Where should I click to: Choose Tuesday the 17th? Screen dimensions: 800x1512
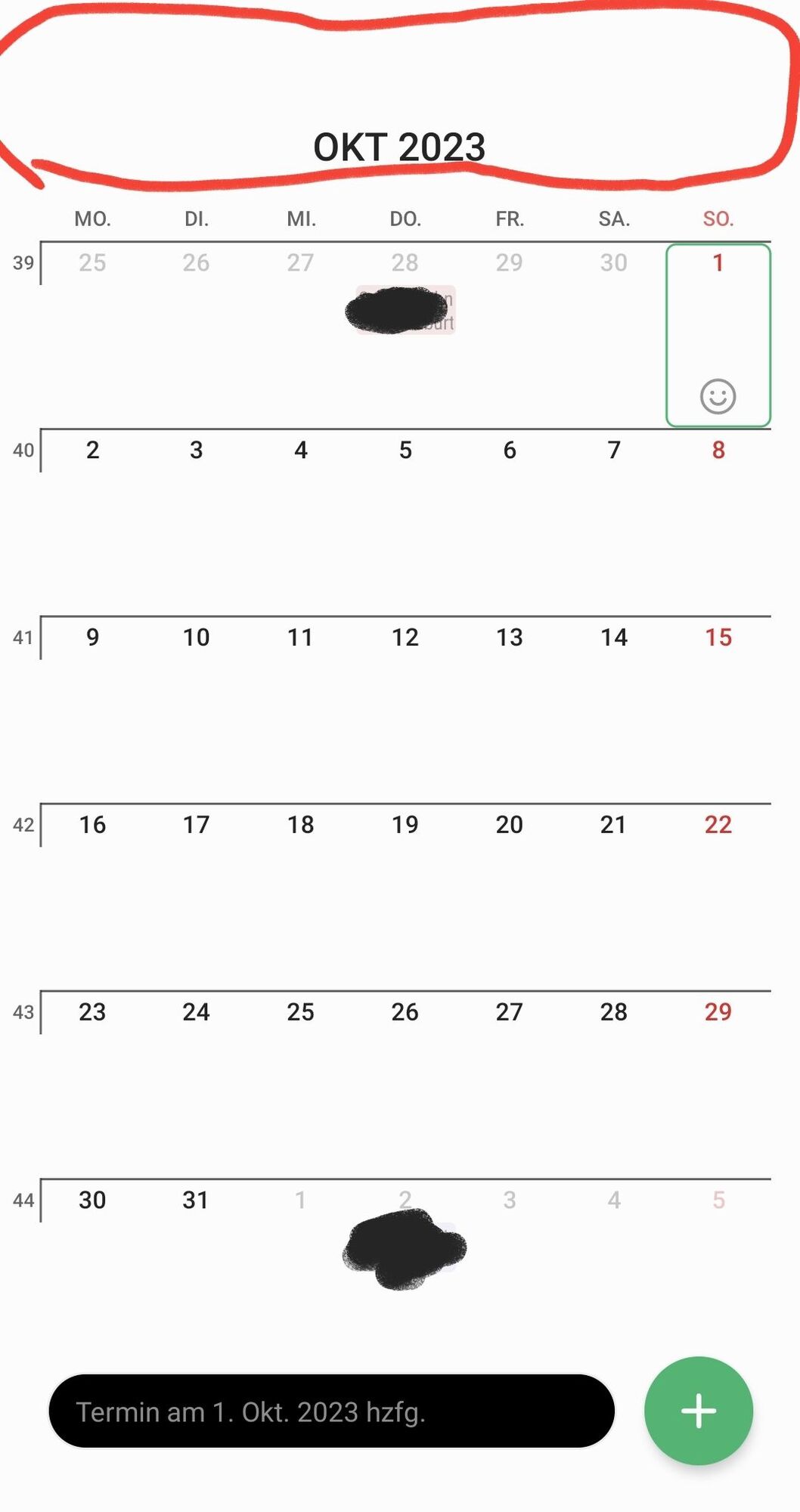click(197, 825)
